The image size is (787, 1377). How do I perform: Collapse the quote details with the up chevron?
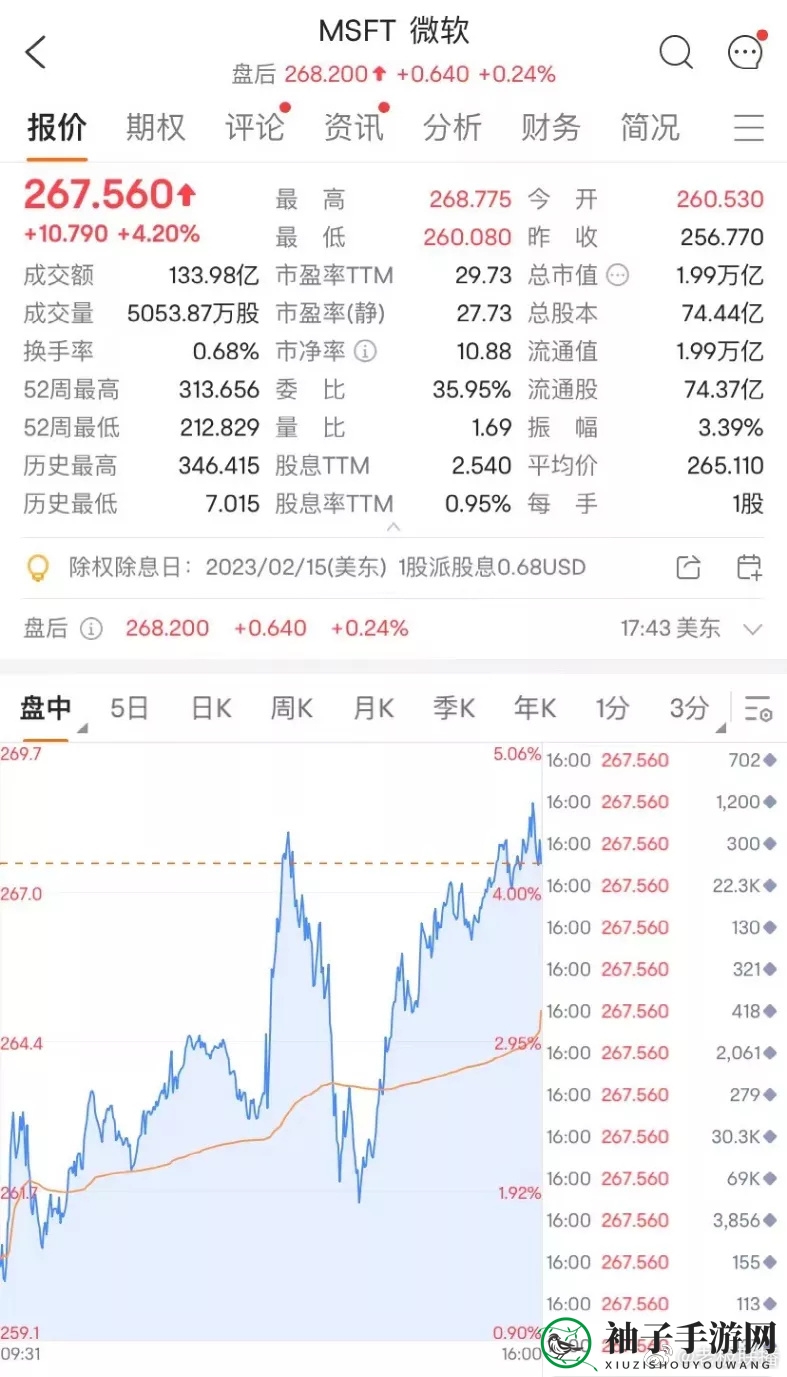click(x=393, y=527)
